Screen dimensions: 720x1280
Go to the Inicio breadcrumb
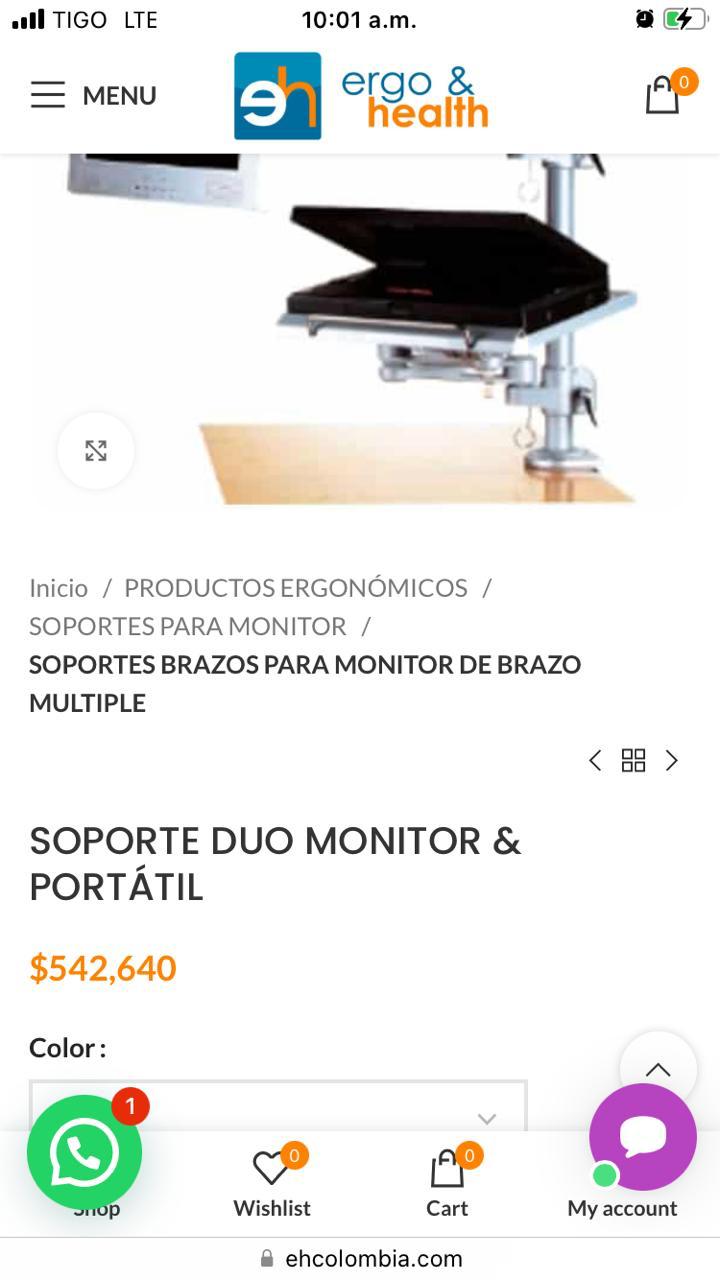coord(58,588)
